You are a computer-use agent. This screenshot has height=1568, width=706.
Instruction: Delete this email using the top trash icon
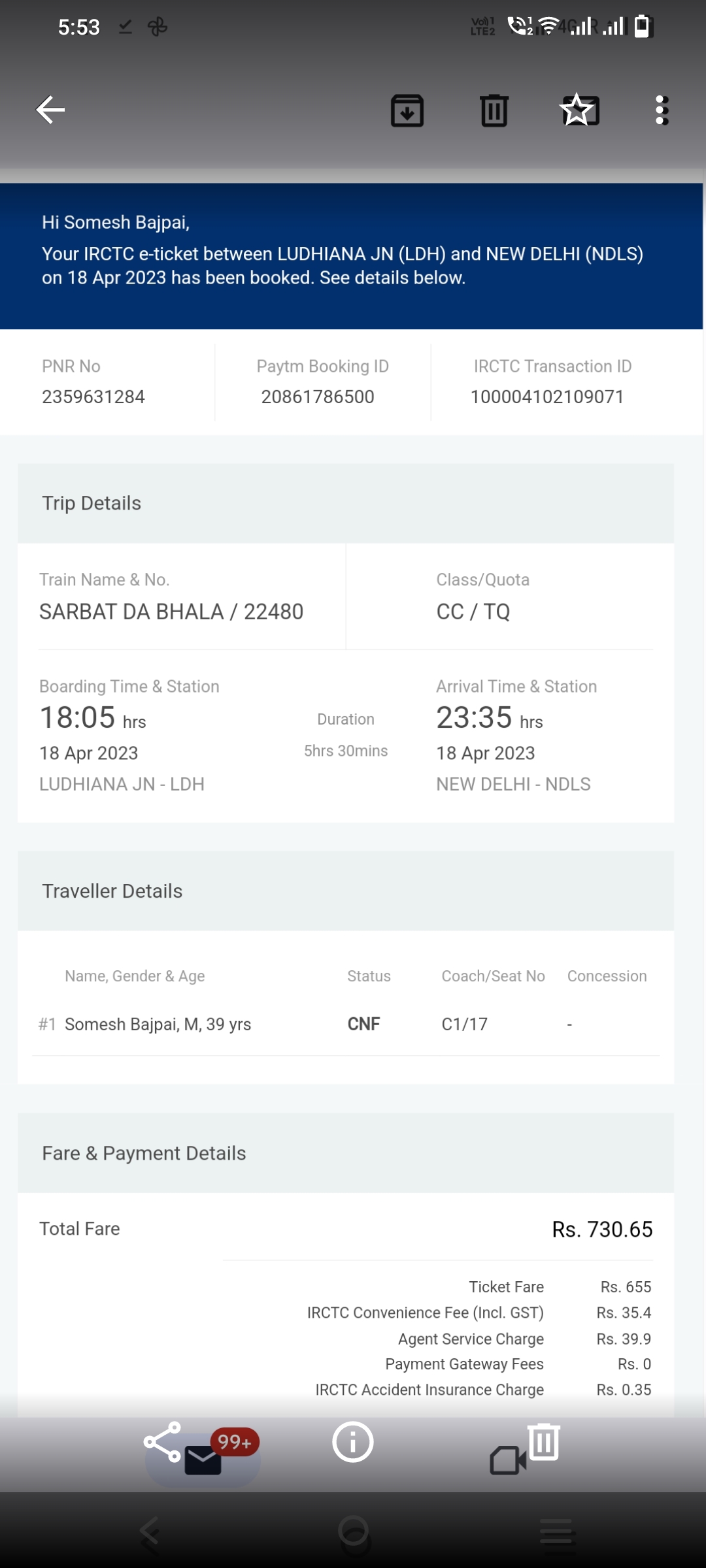pyautogui.click(x=494, y=110)
